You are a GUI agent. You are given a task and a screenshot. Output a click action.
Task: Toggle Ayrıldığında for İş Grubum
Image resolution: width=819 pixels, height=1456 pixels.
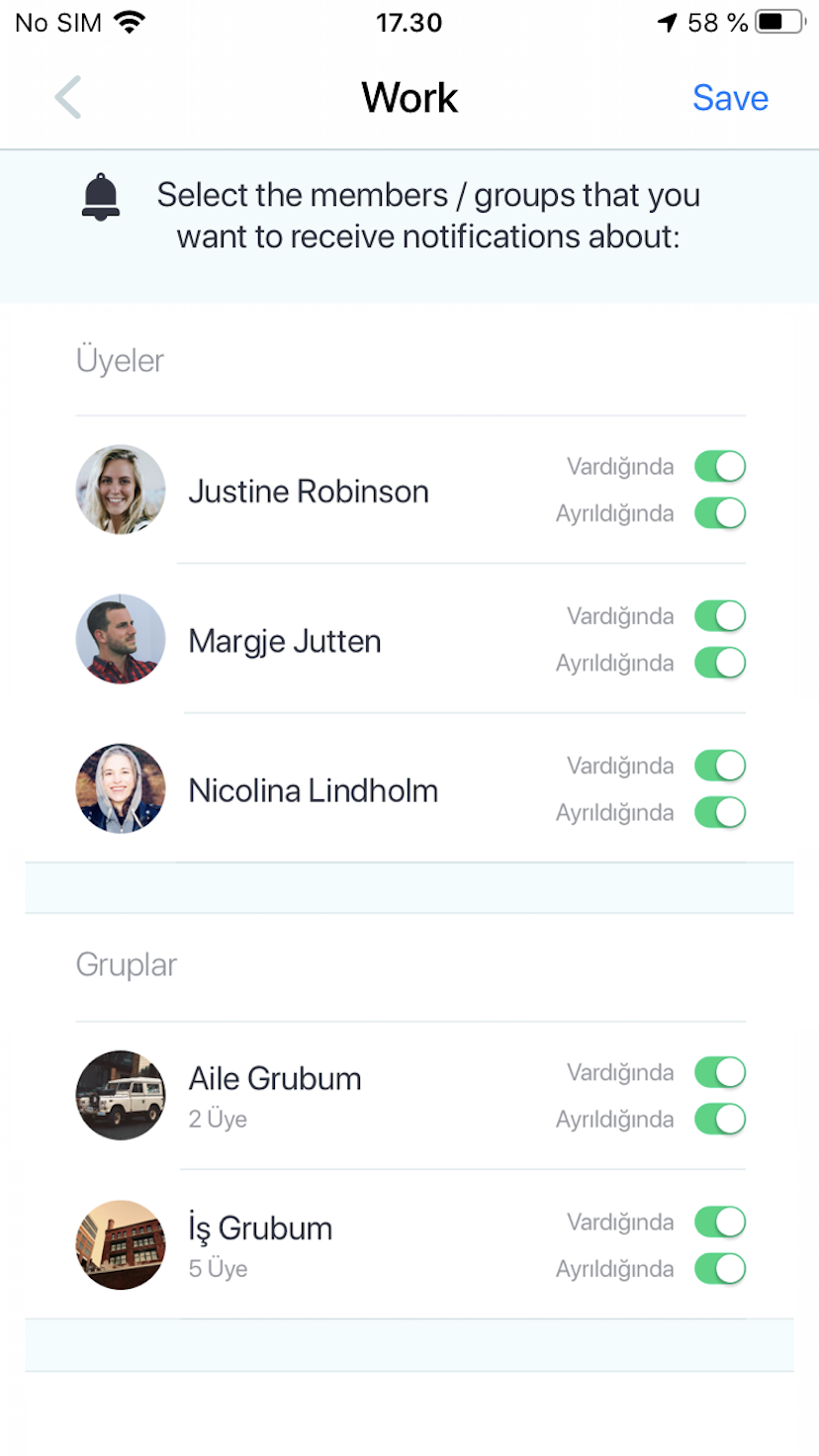[720, 1268]
